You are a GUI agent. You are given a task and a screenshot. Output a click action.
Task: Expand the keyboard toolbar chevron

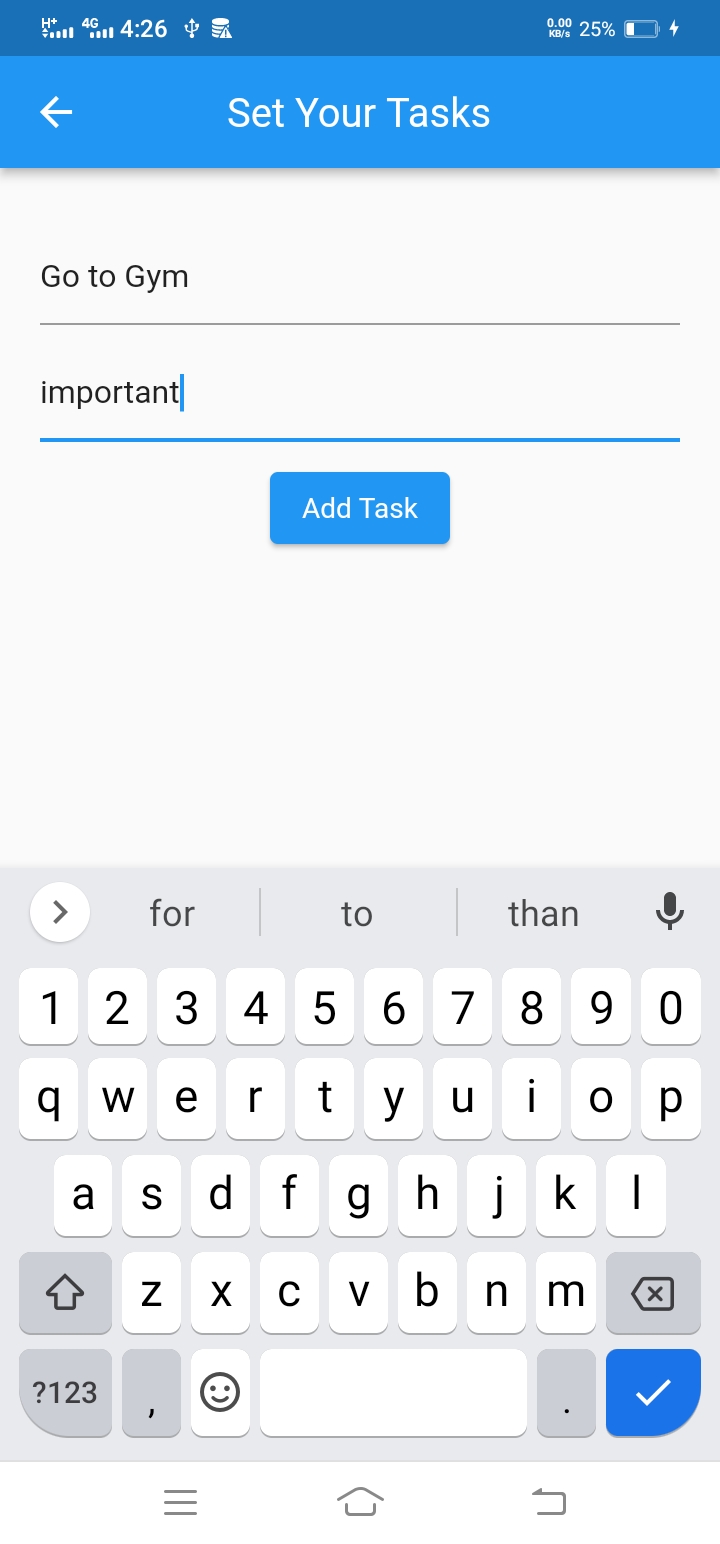pos(59,912)
